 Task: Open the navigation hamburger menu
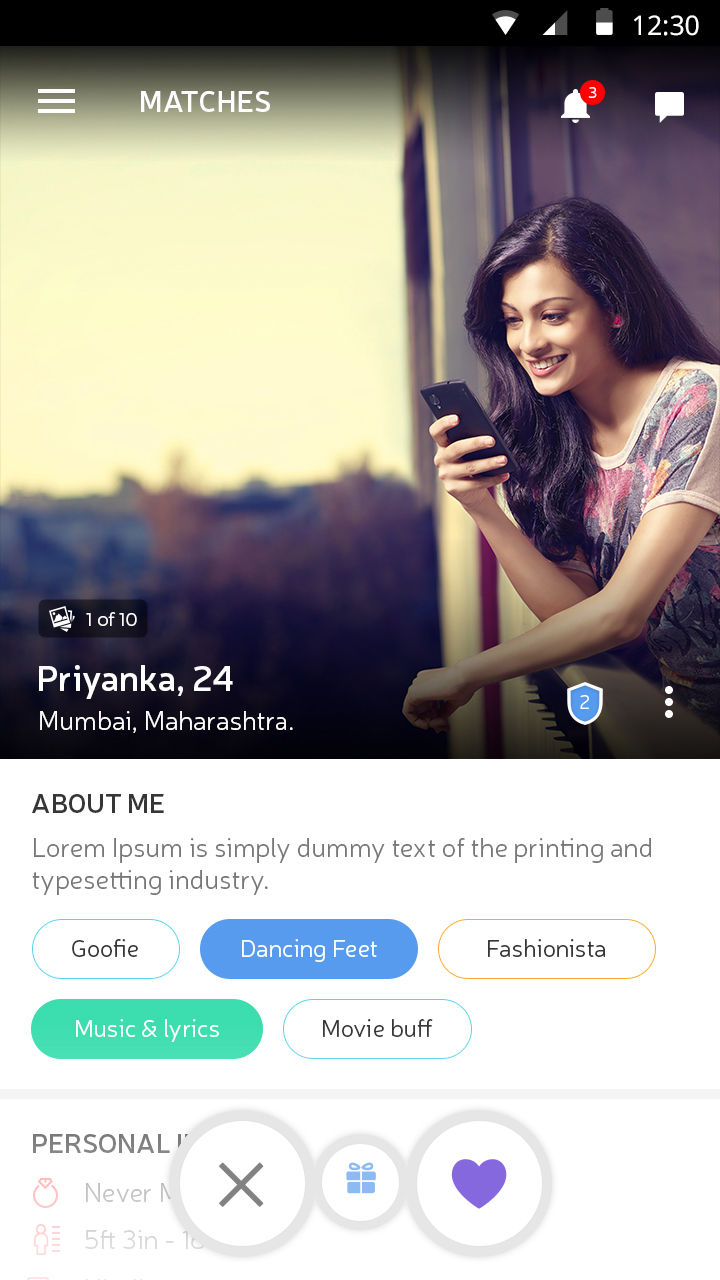click(x=56, y=101)
